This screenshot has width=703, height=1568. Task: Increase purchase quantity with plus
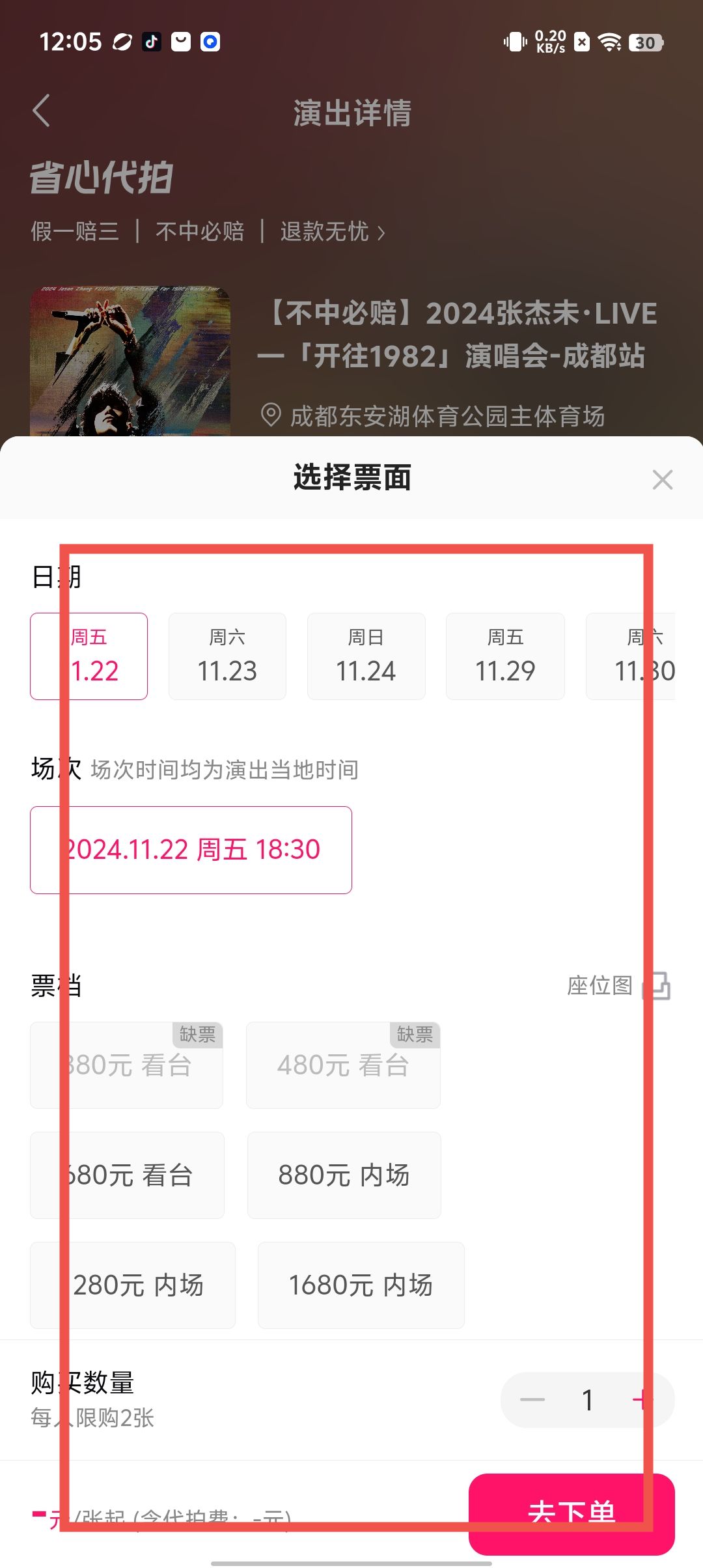pyautogui.click(x=642, y=1400)
